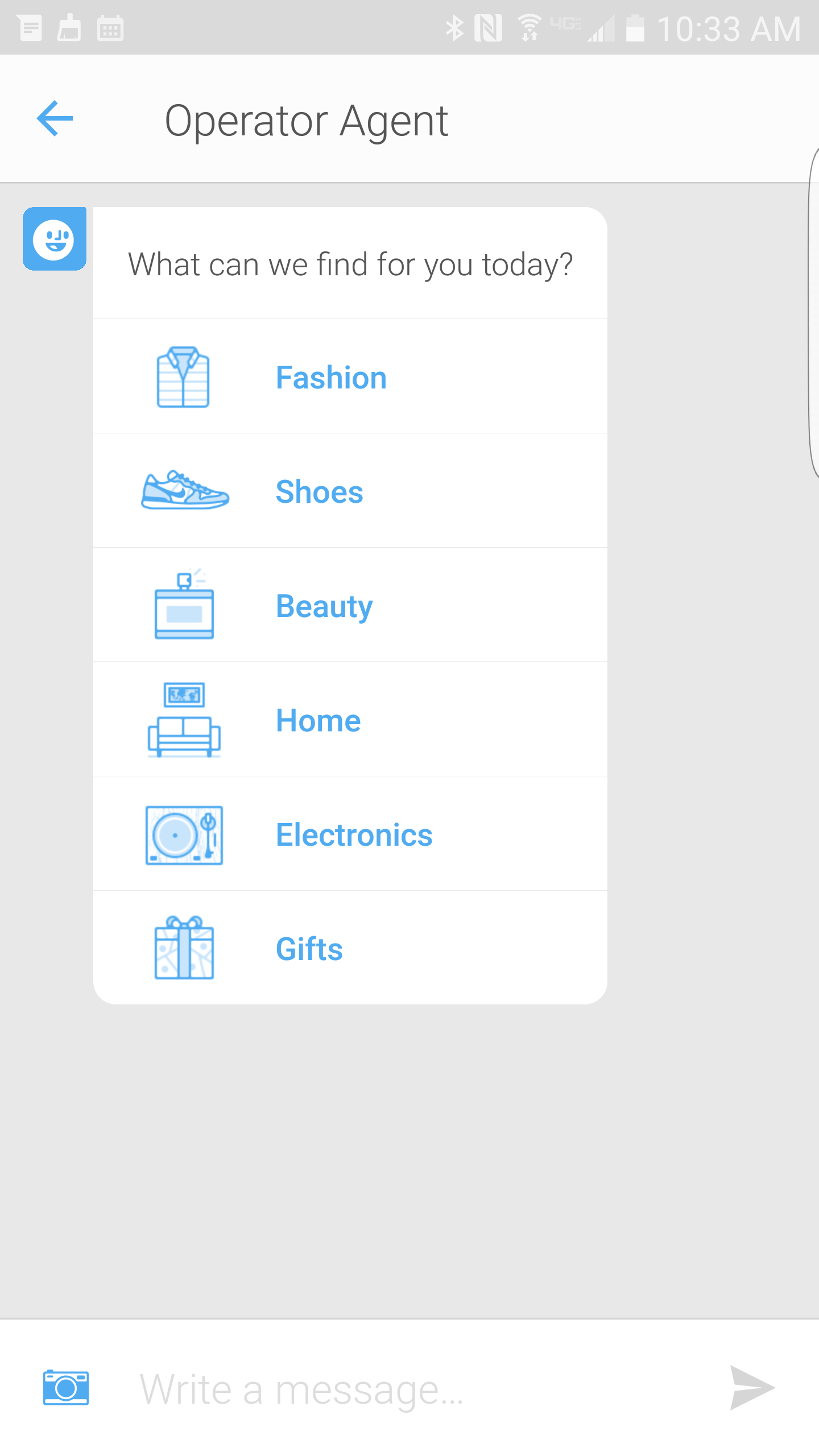Send the message with the arrow icon
Image resolution: width=819 pixels, height=1456 pixels.
751,1388
